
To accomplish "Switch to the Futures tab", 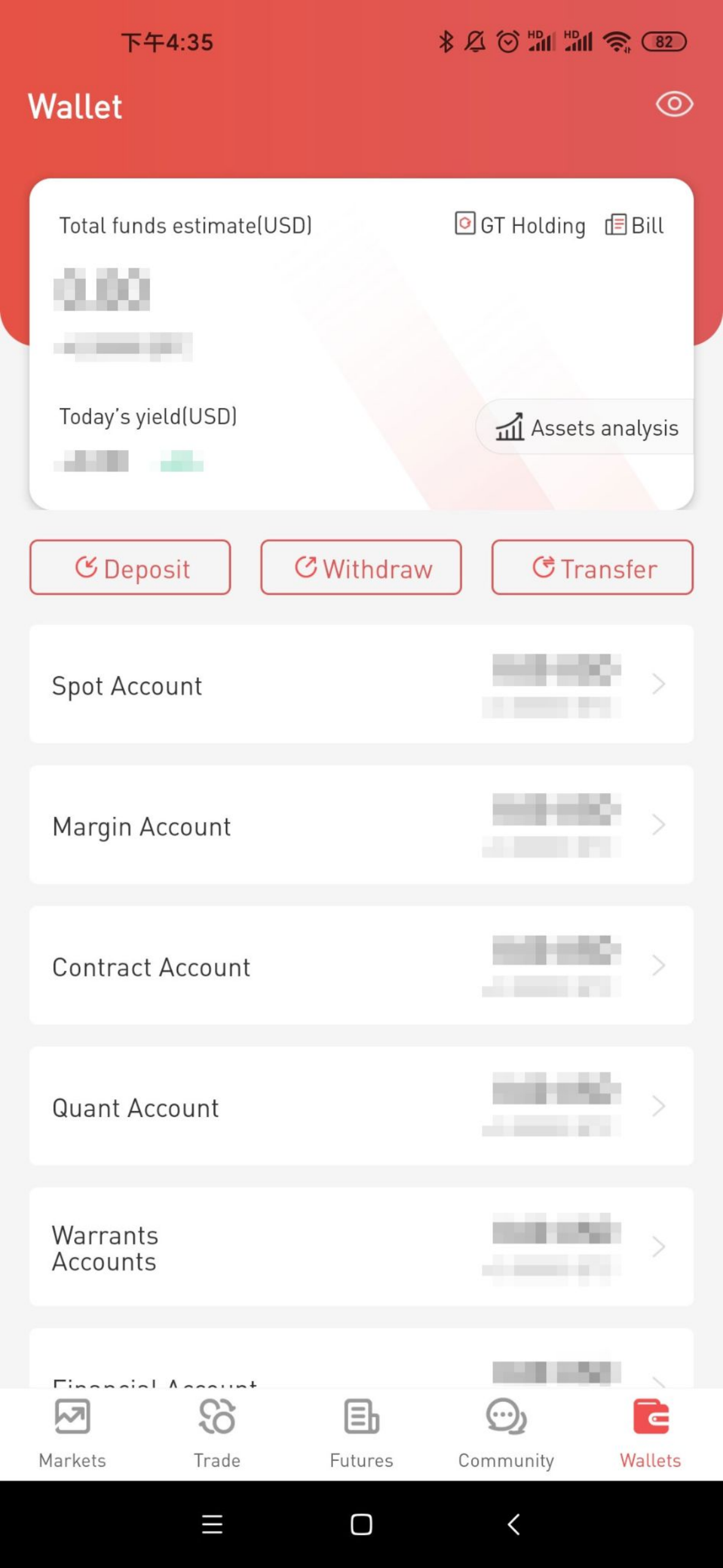I will pyautogui.click(x=361, y=1433).
